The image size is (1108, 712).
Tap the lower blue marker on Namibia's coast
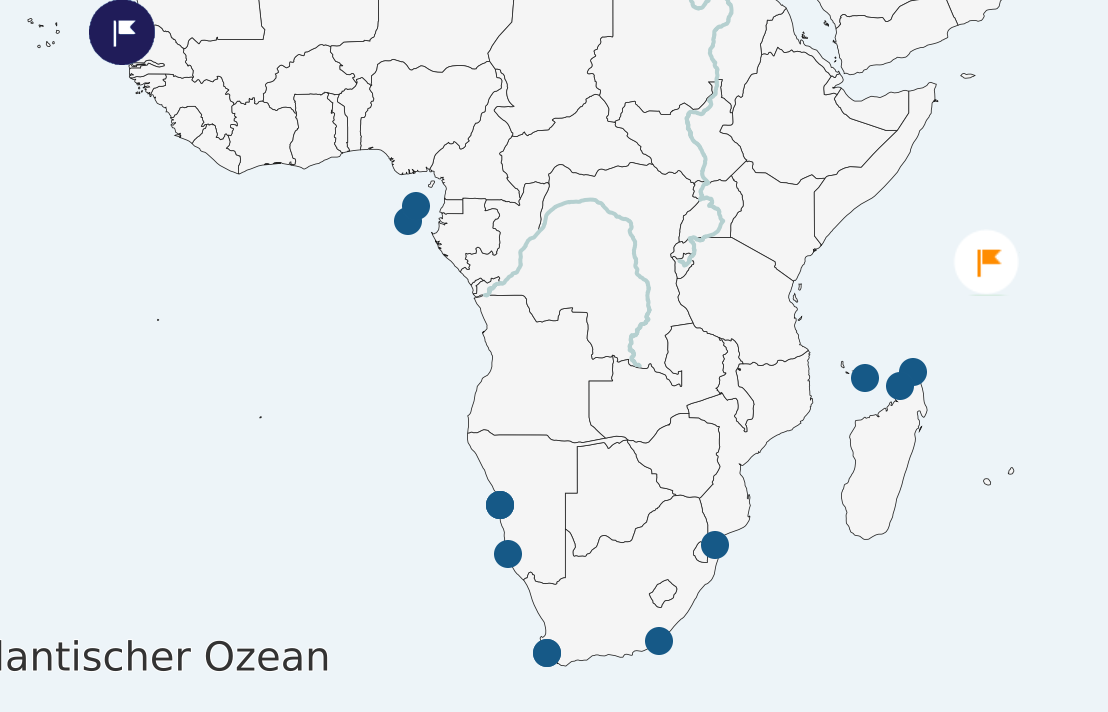click(508, 553)
